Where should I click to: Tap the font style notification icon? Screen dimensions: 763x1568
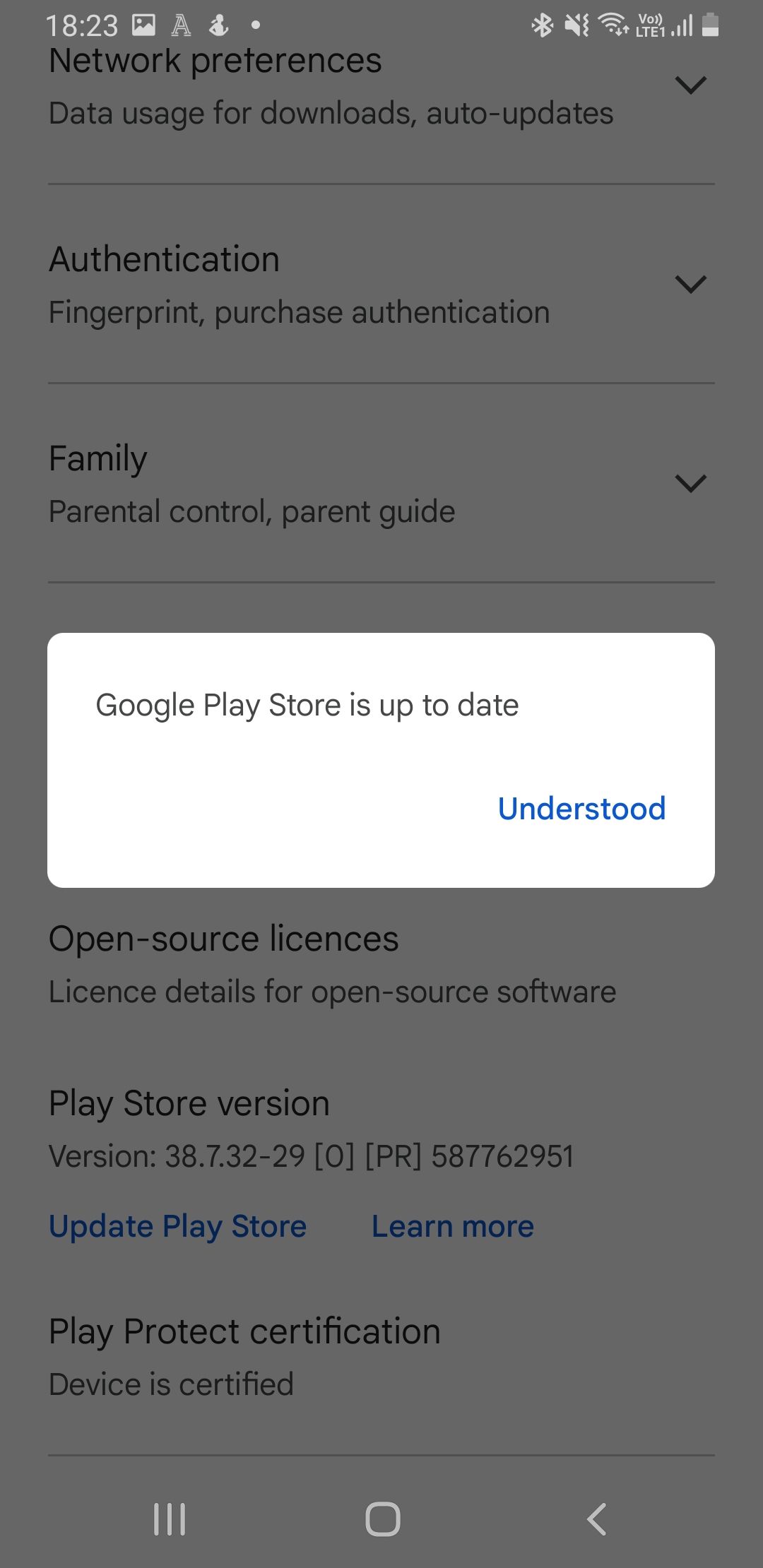click(x=182, y=25)
